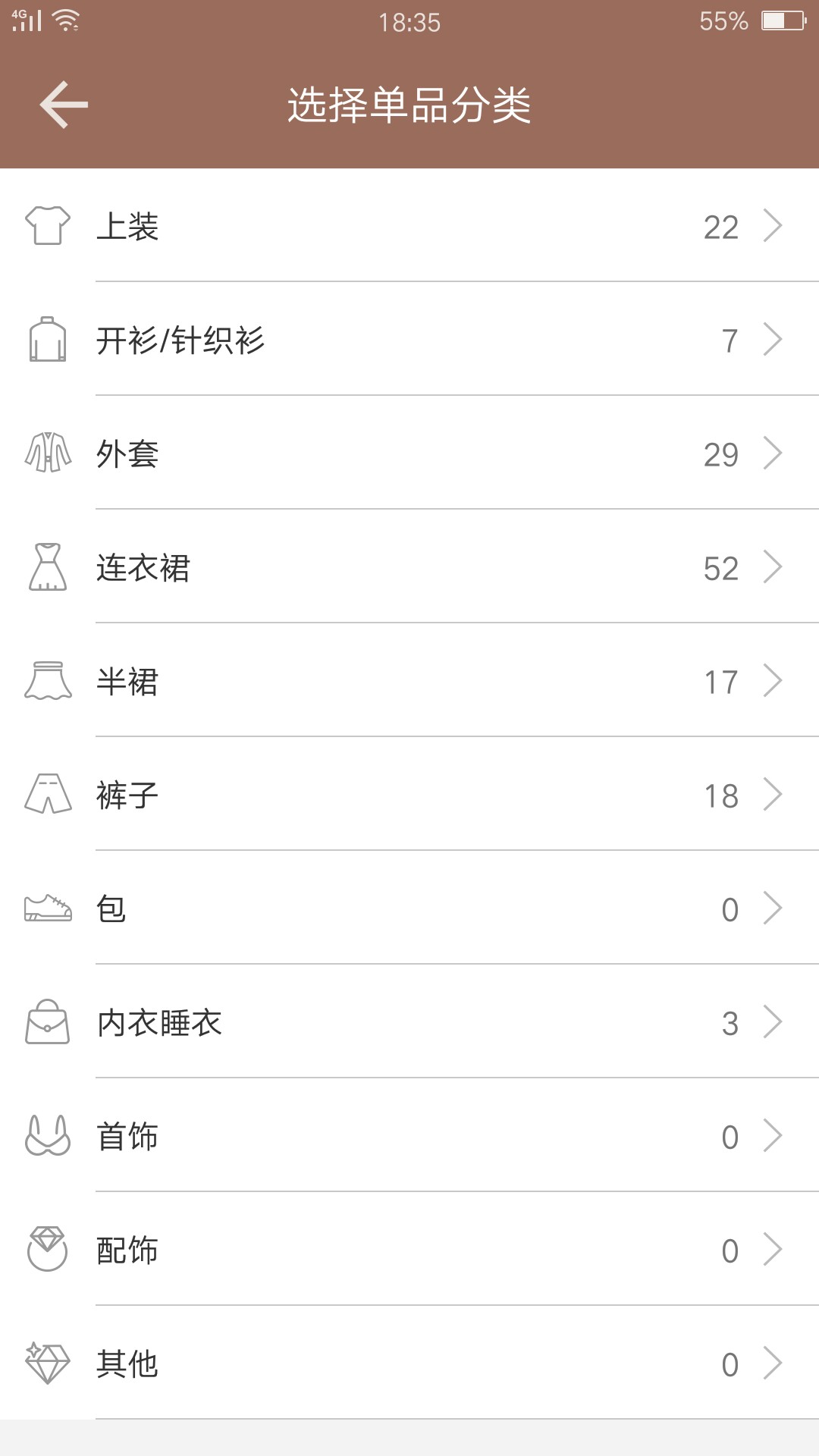Choose the 内衣睡衣 category
This screenshot has height=1456, width=819.
409,1021
